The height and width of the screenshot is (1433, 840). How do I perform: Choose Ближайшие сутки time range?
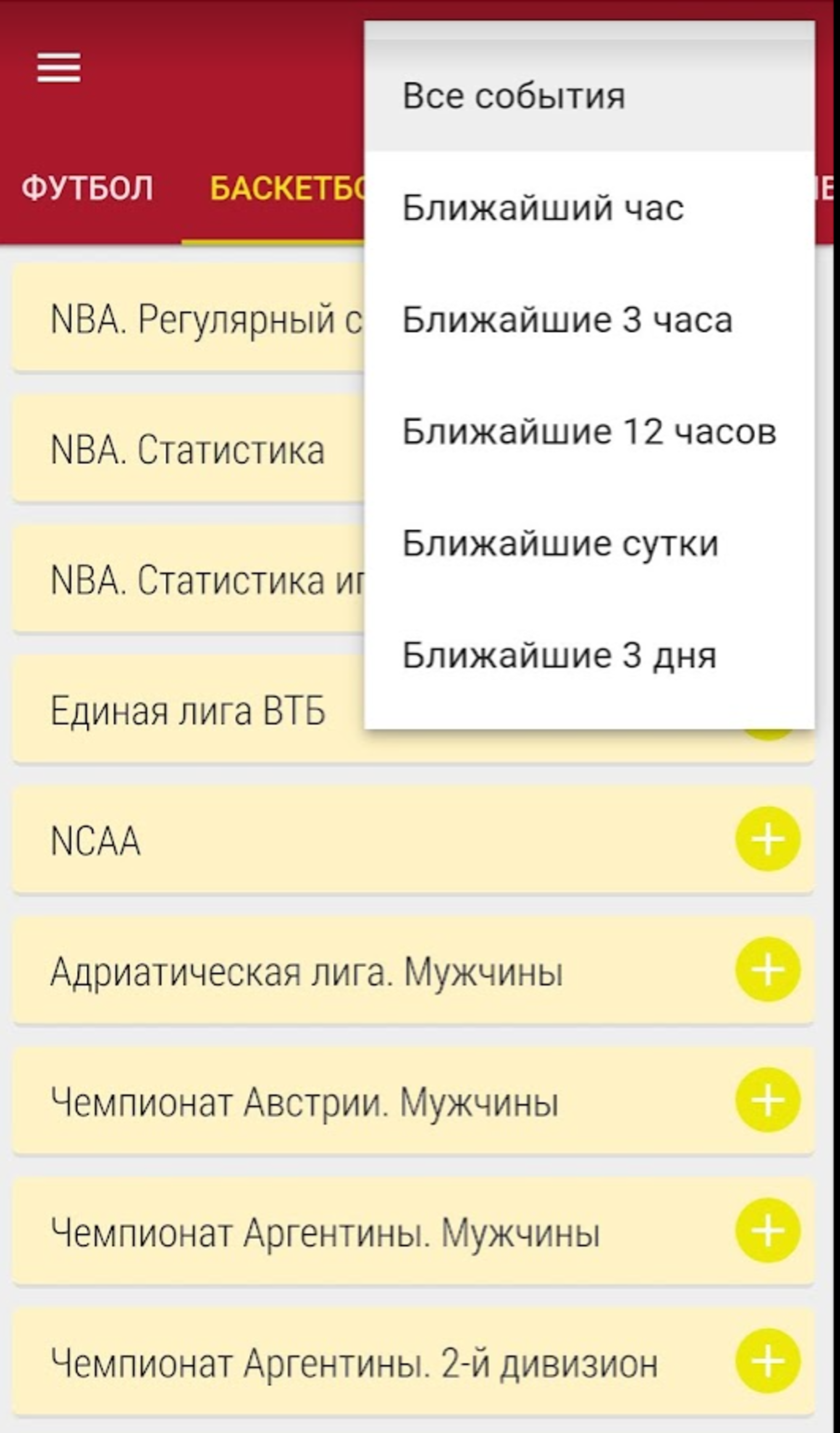(x=589, y=543)
